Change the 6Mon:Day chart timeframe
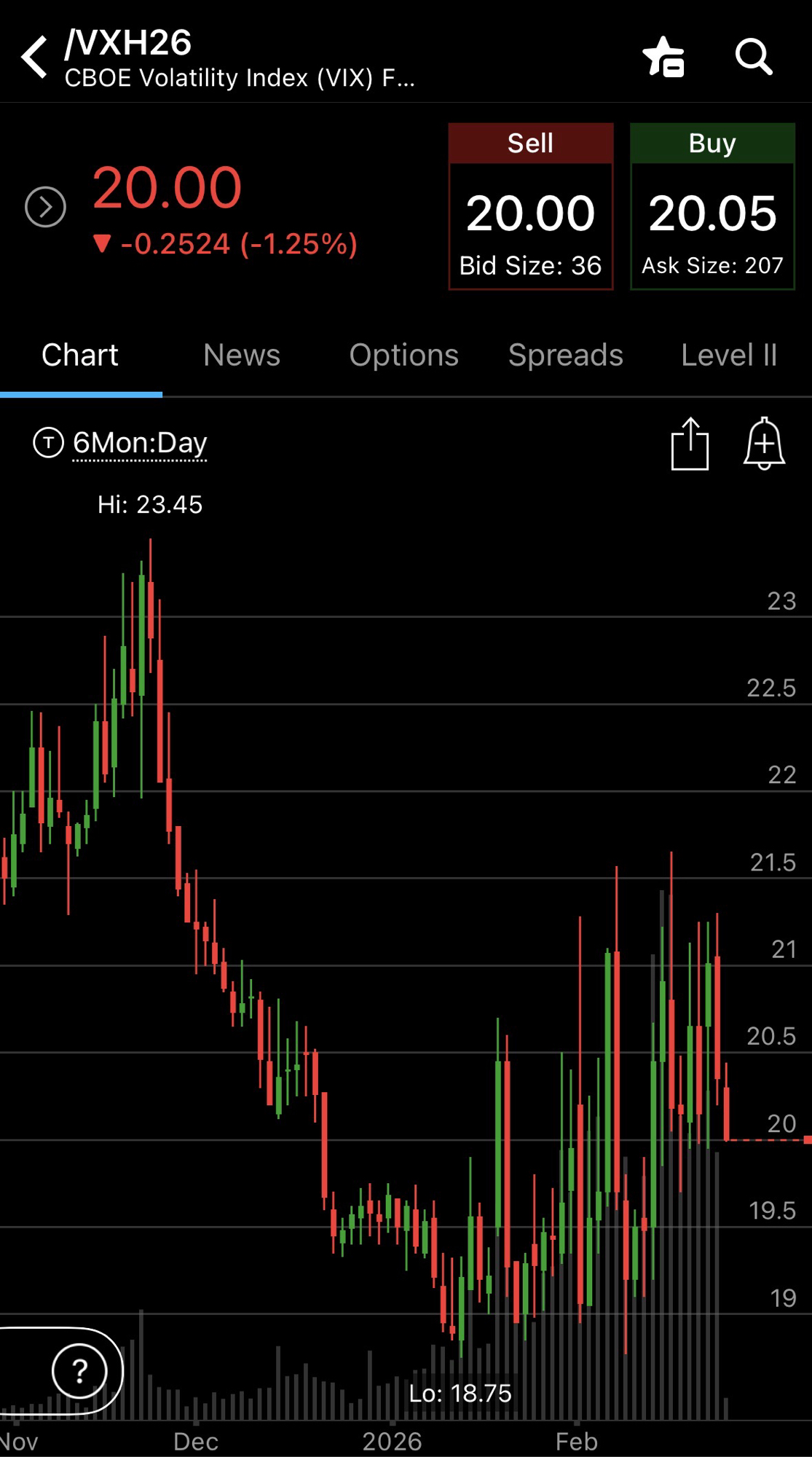Viewport: 812px width, 1457px height. click(x=139, y=443)
